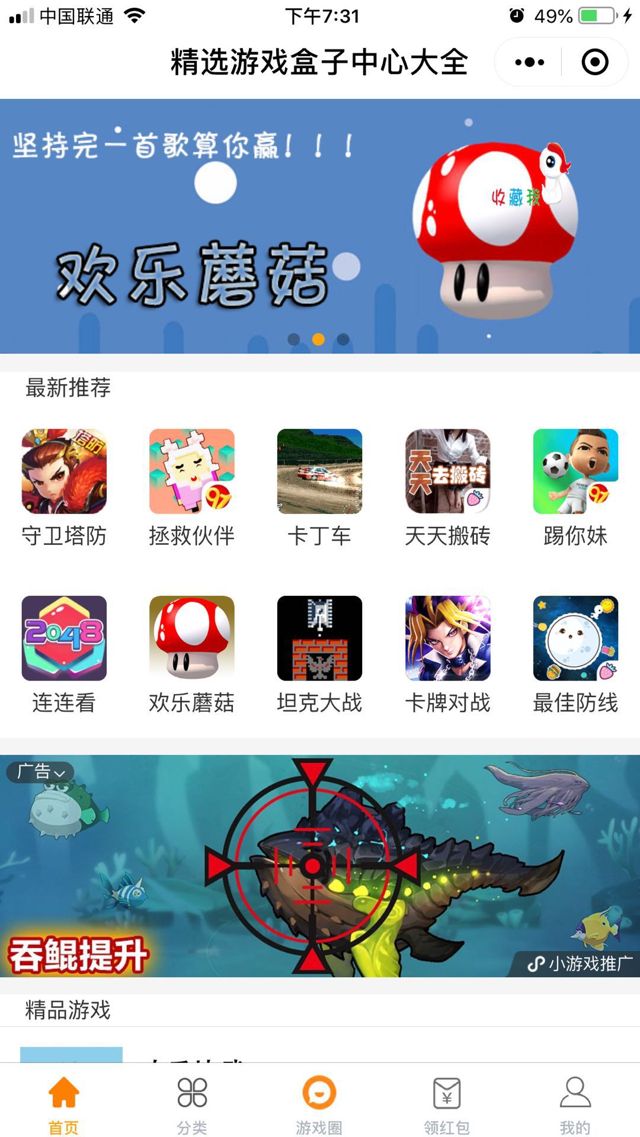Close the mini program with the circle button

point(595,63)
